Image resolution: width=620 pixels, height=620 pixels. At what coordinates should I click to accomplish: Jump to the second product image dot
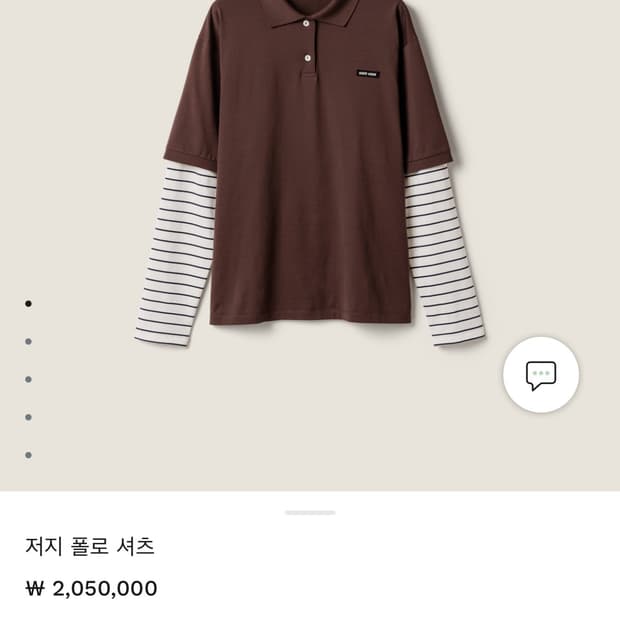(x=28, y=341)
